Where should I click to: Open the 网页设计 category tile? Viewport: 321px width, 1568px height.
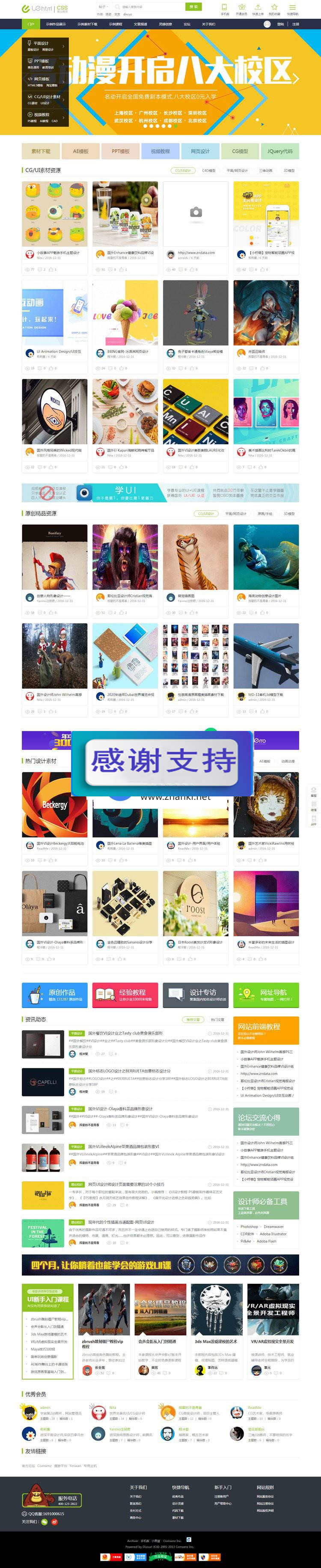[200, 151]
